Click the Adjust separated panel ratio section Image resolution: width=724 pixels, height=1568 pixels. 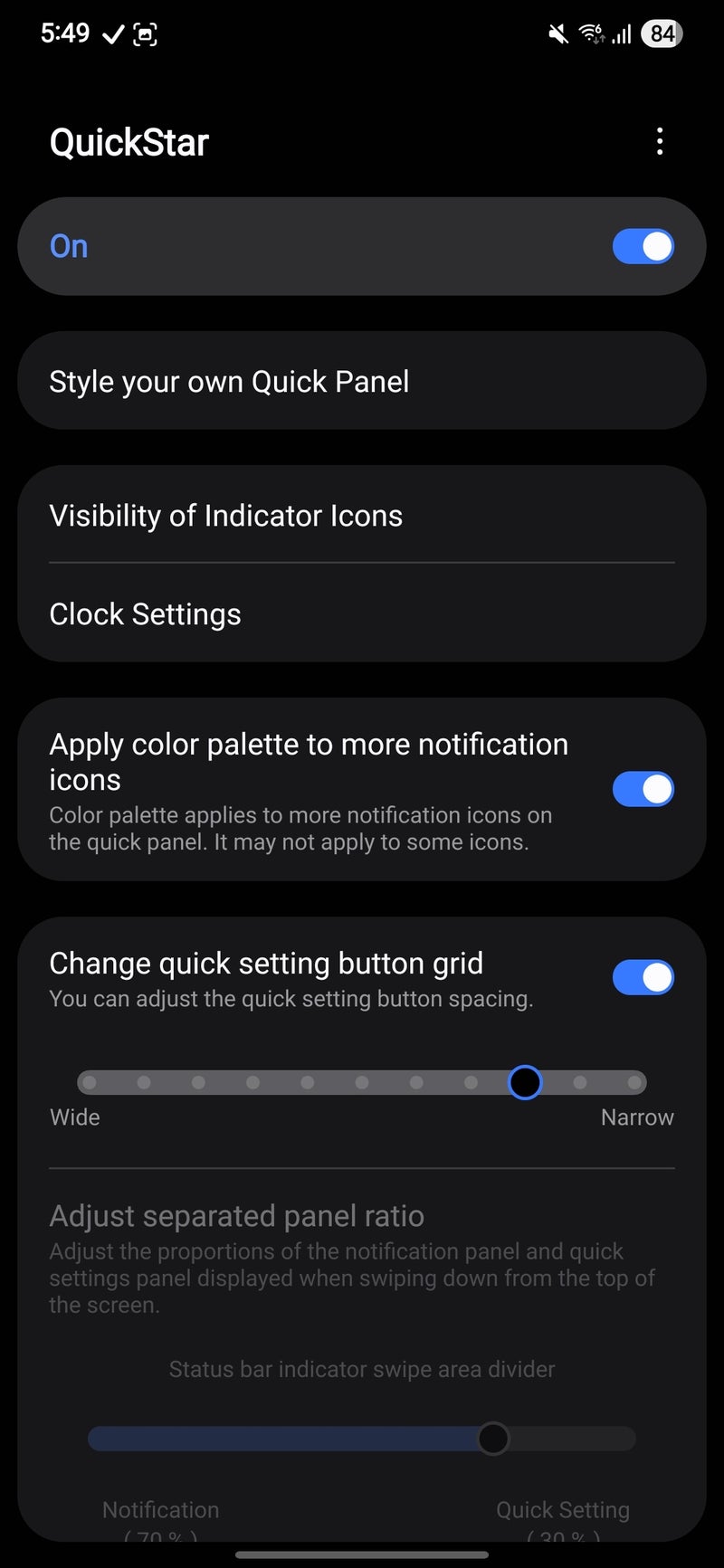(236, 1216)
